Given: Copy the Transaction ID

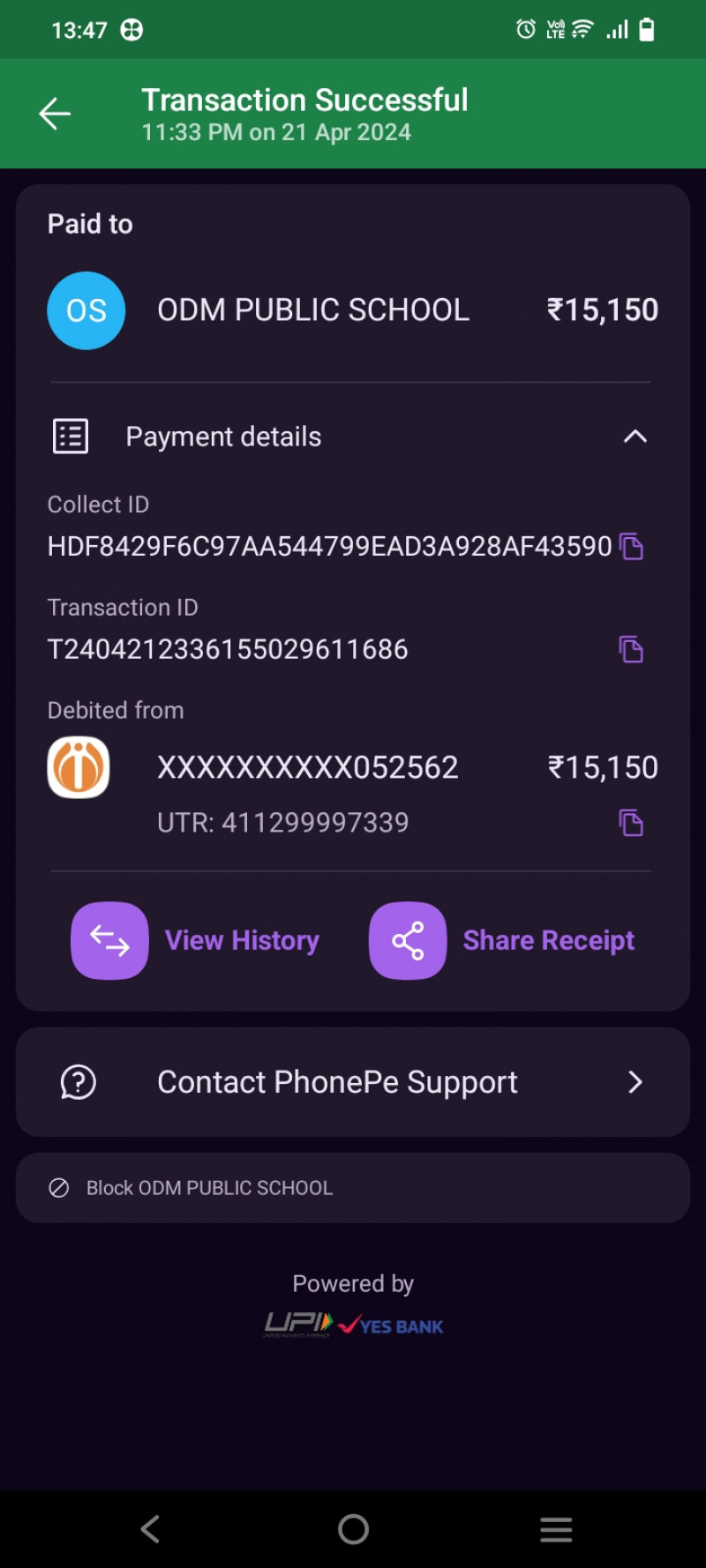Looking at the screenshot, I should tap(631, 650).
